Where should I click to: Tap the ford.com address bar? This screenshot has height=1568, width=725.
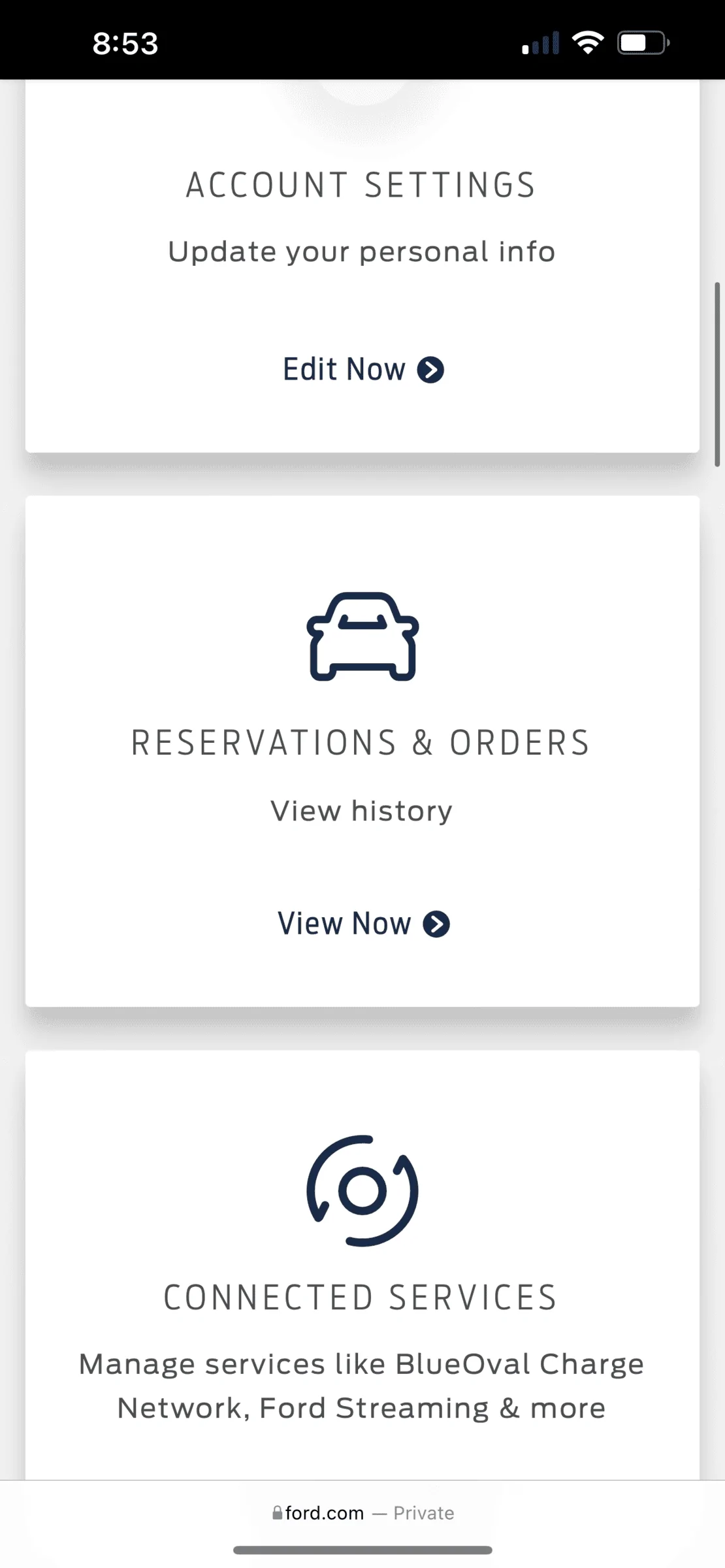[362, 1513]
